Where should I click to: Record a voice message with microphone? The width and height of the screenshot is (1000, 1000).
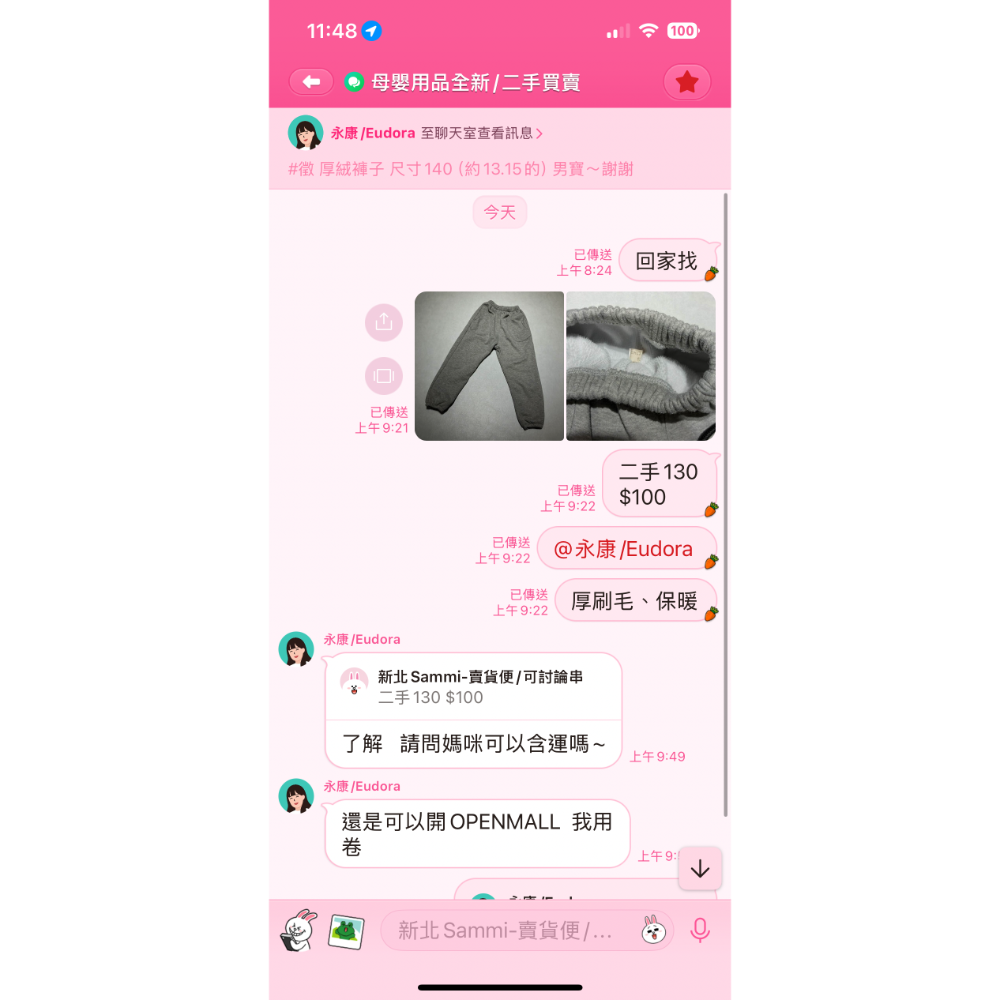point(700,930)
